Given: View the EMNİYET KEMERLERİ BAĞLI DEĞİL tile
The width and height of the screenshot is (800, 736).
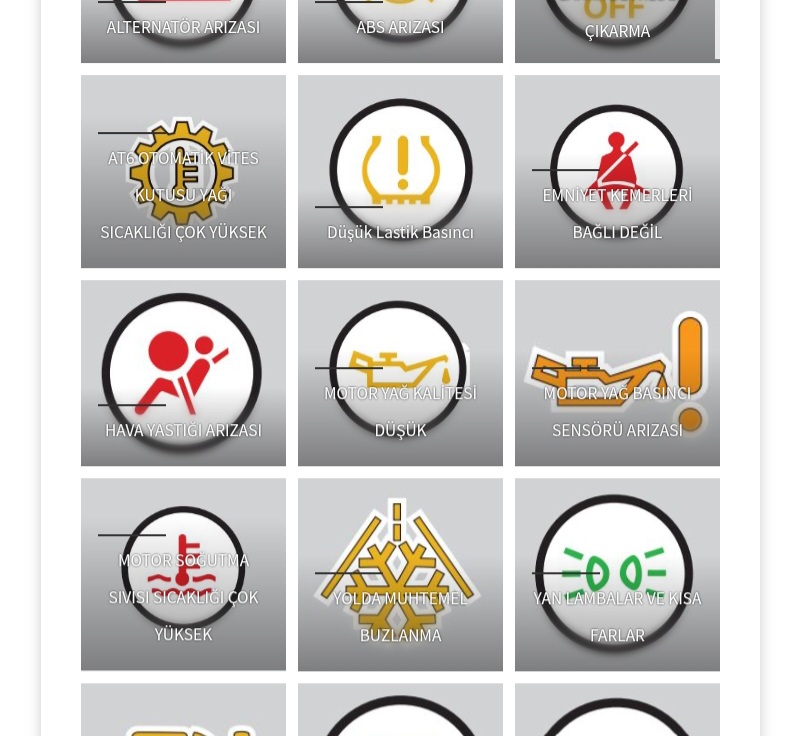Looking at the screenshot, I should 617,172.
